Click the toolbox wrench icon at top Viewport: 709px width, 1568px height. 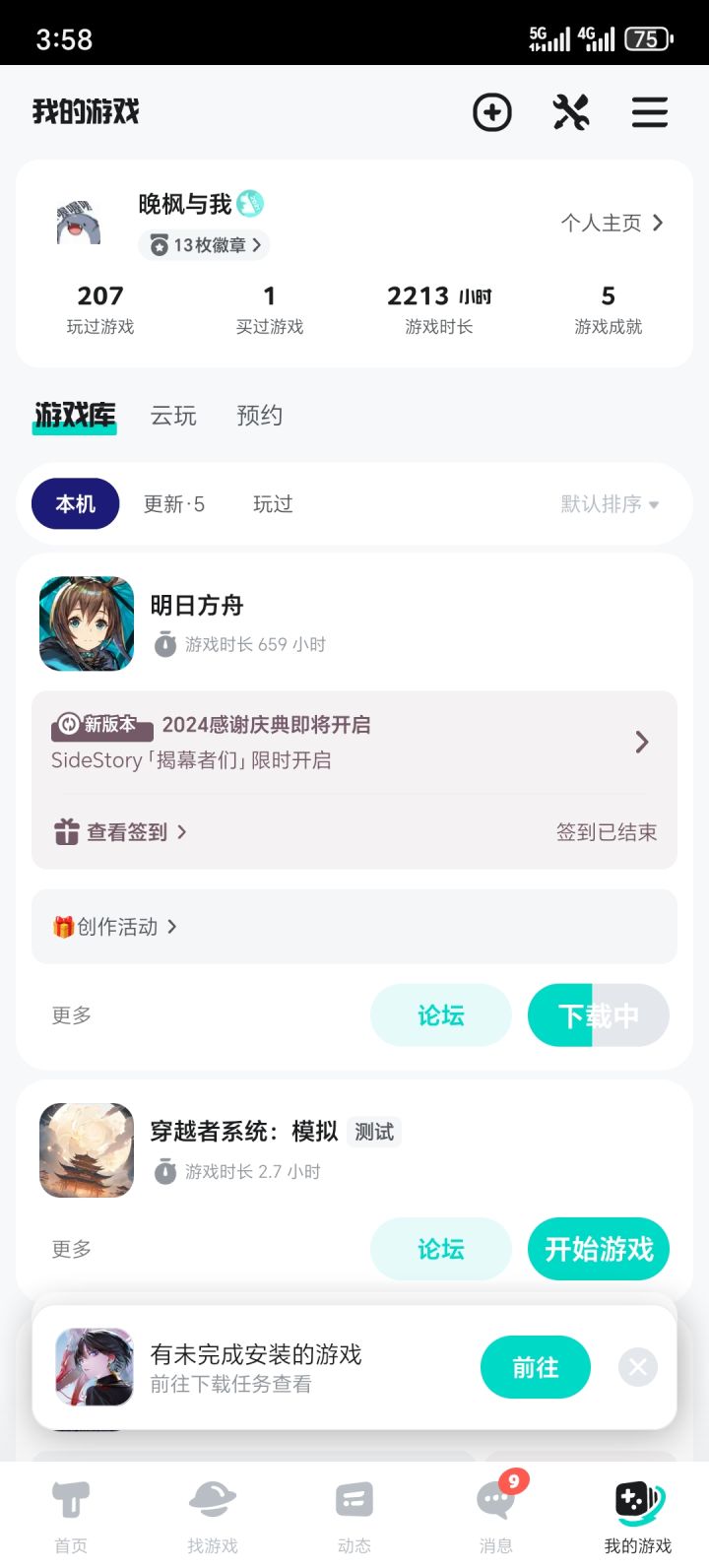570,112
